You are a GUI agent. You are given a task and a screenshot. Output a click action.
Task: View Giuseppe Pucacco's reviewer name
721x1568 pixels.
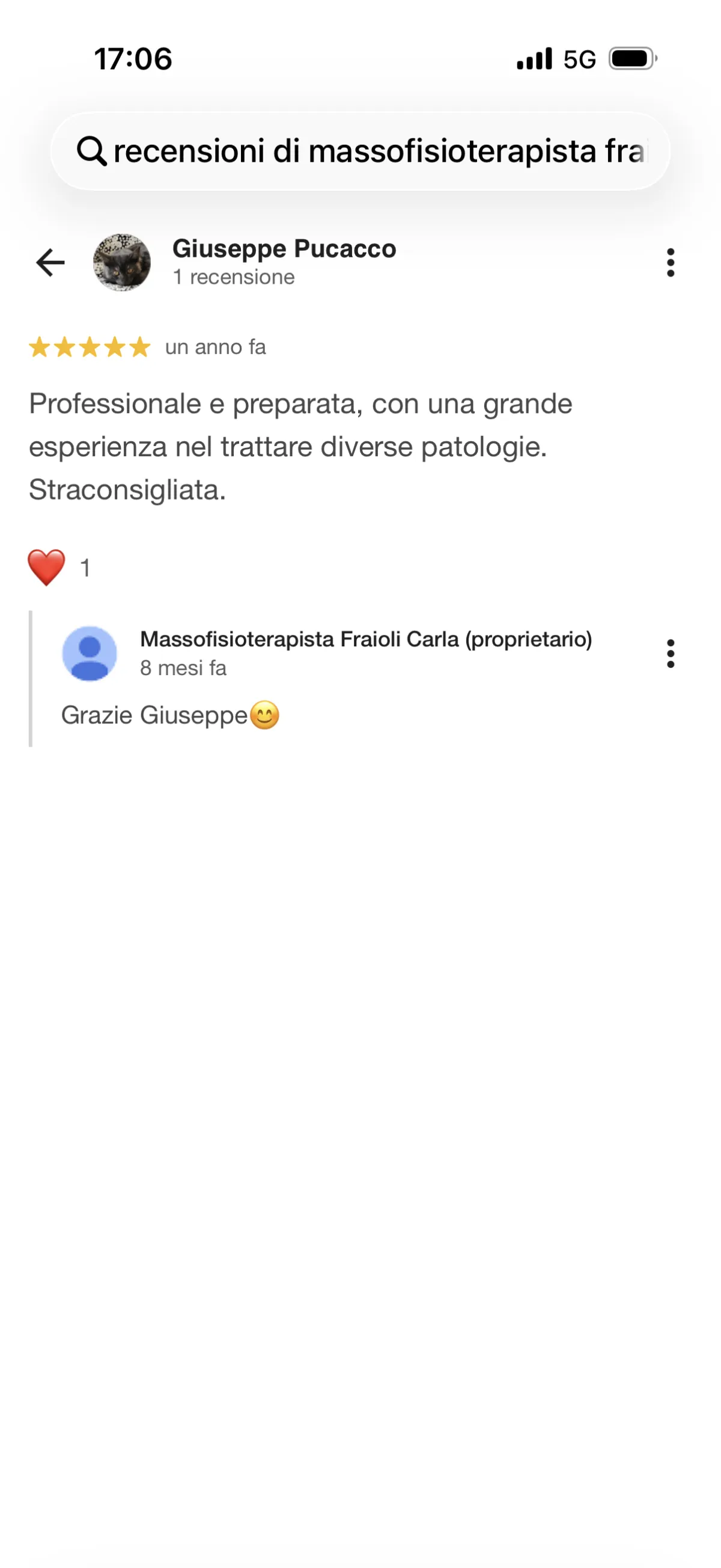[x=284, y=248]
